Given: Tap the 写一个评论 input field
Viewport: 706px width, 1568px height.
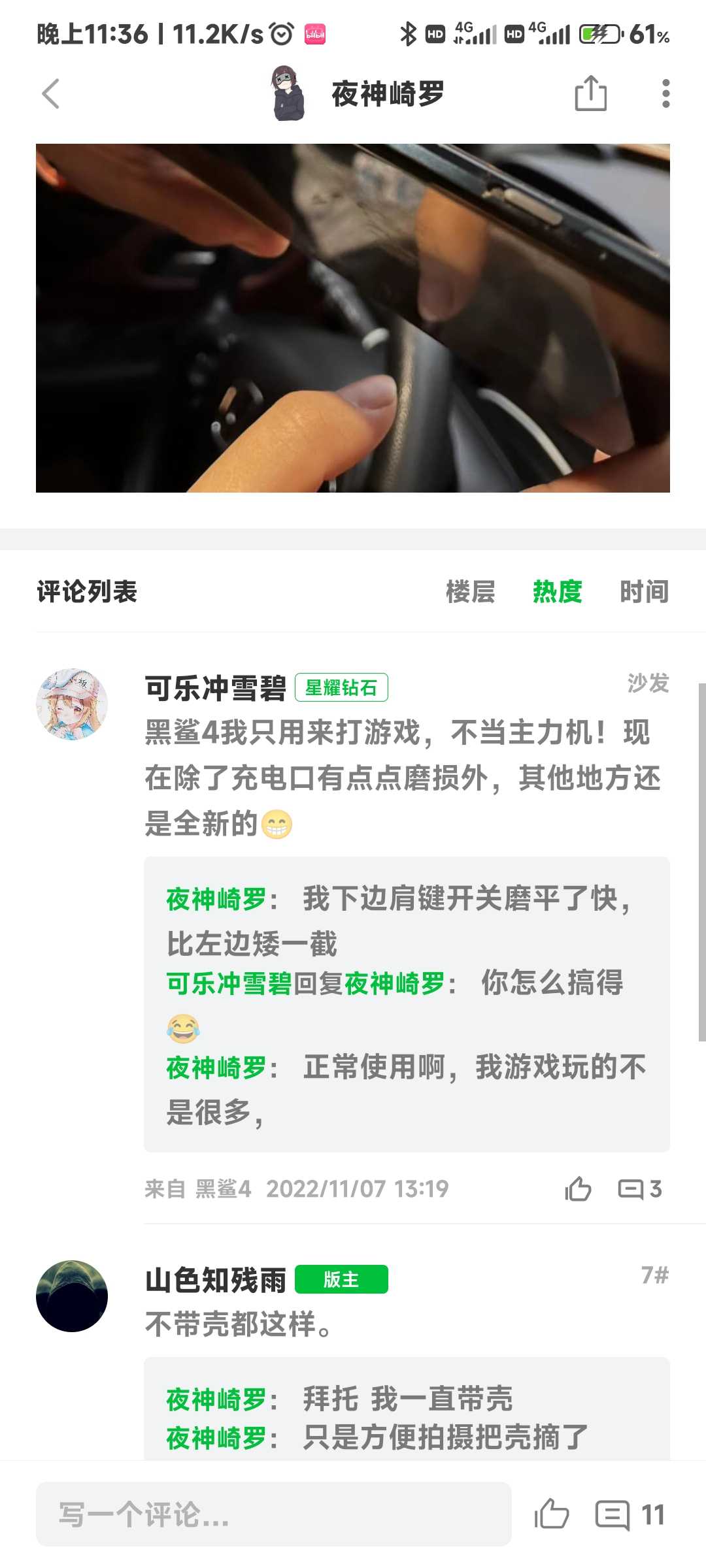Looking at the screenshot, I should [x=273, y=1514].
